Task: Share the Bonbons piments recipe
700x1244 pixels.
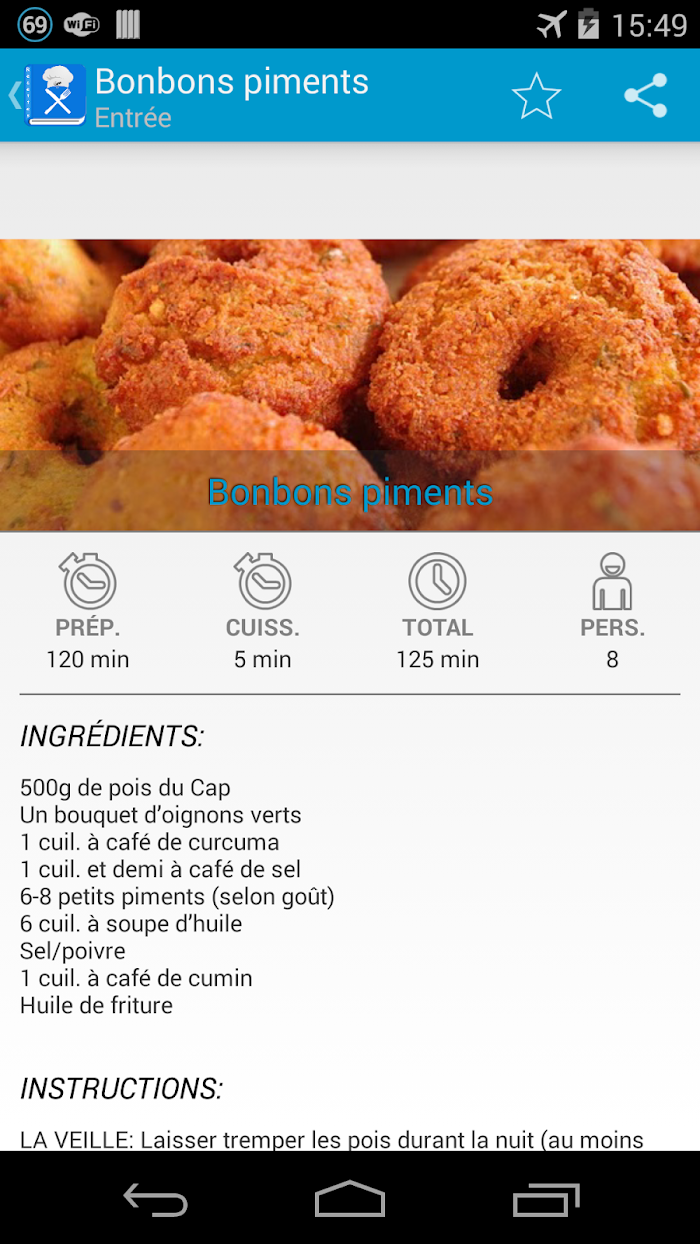Action: click(x=645, y=96)
